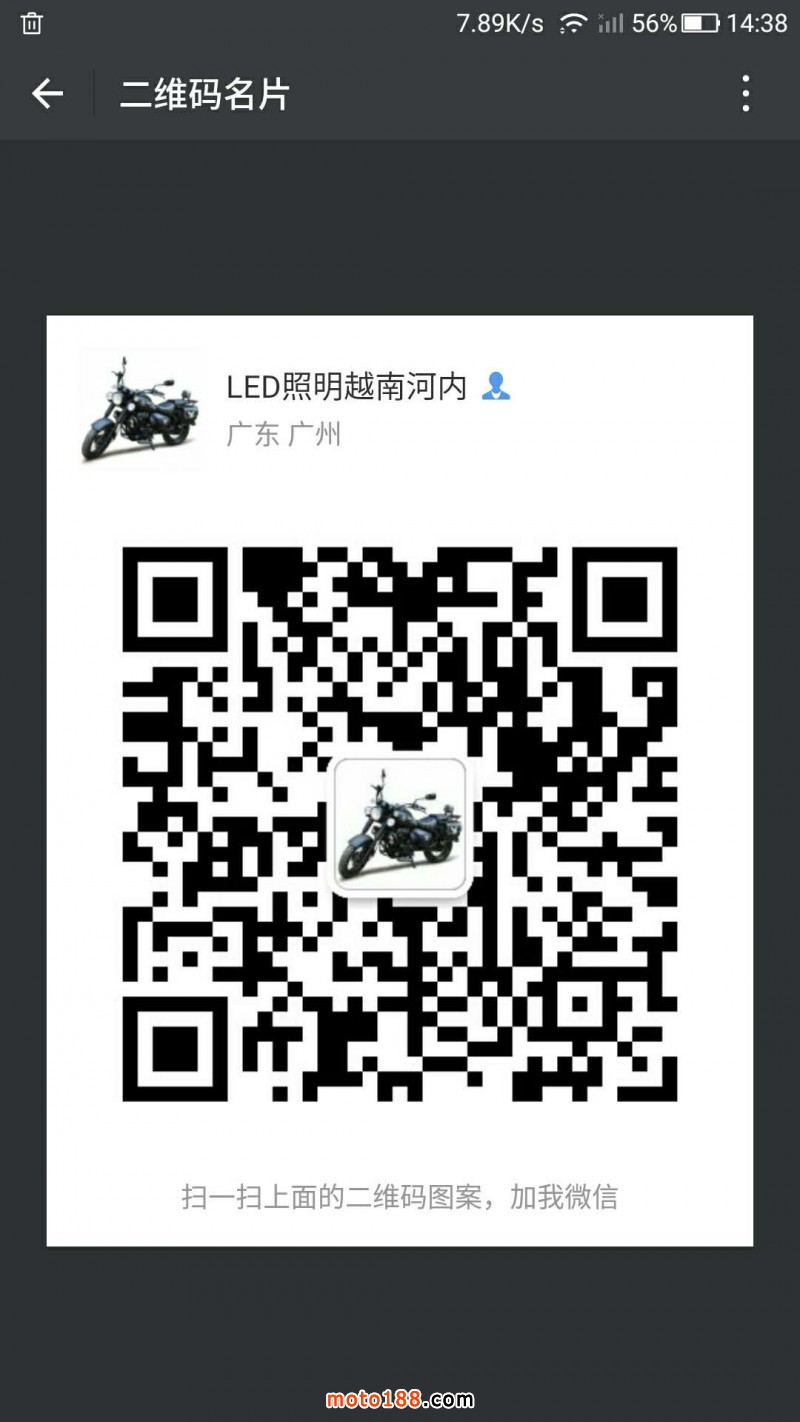
Task: Open the three-dot overflow menu
Action: (745, 94)
